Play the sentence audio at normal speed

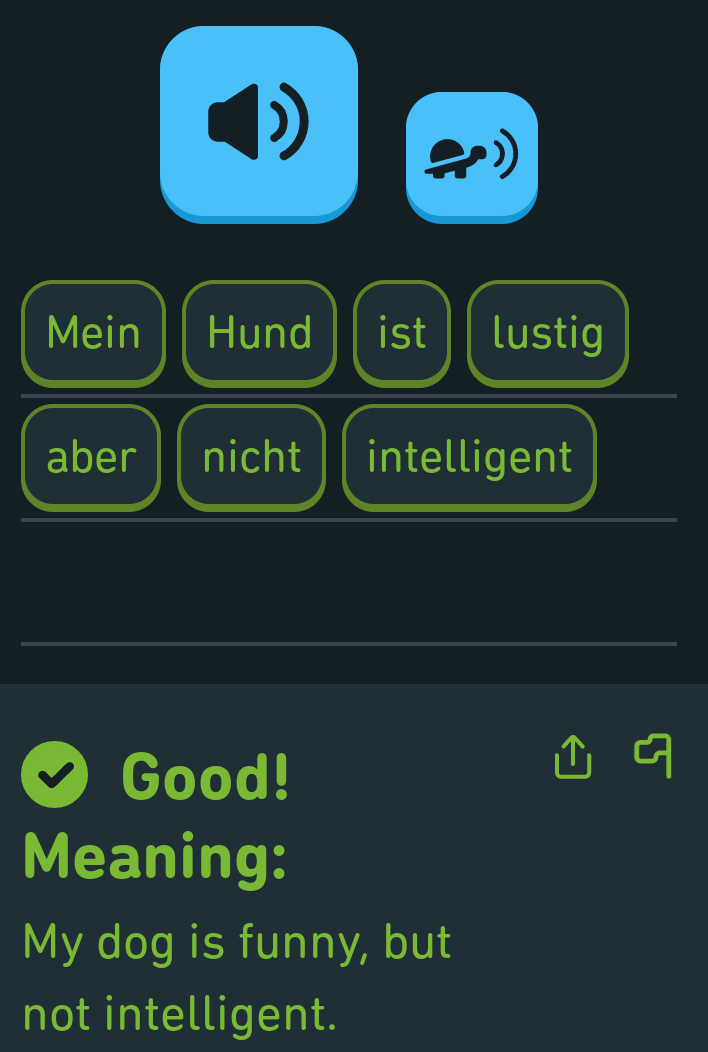click(258, 123)
